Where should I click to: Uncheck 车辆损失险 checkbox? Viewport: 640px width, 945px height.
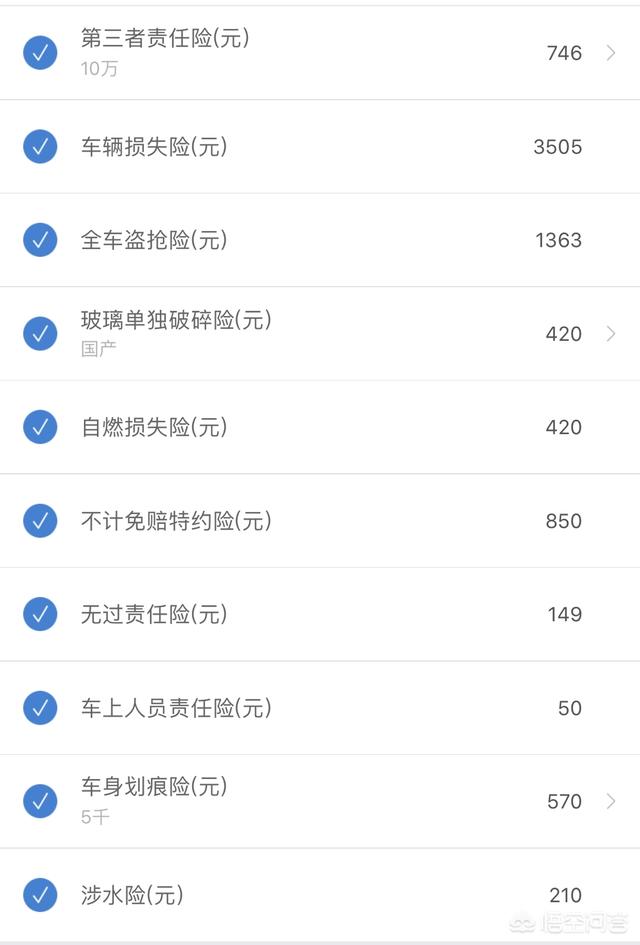pyautogui.click(x=40, y=146)
